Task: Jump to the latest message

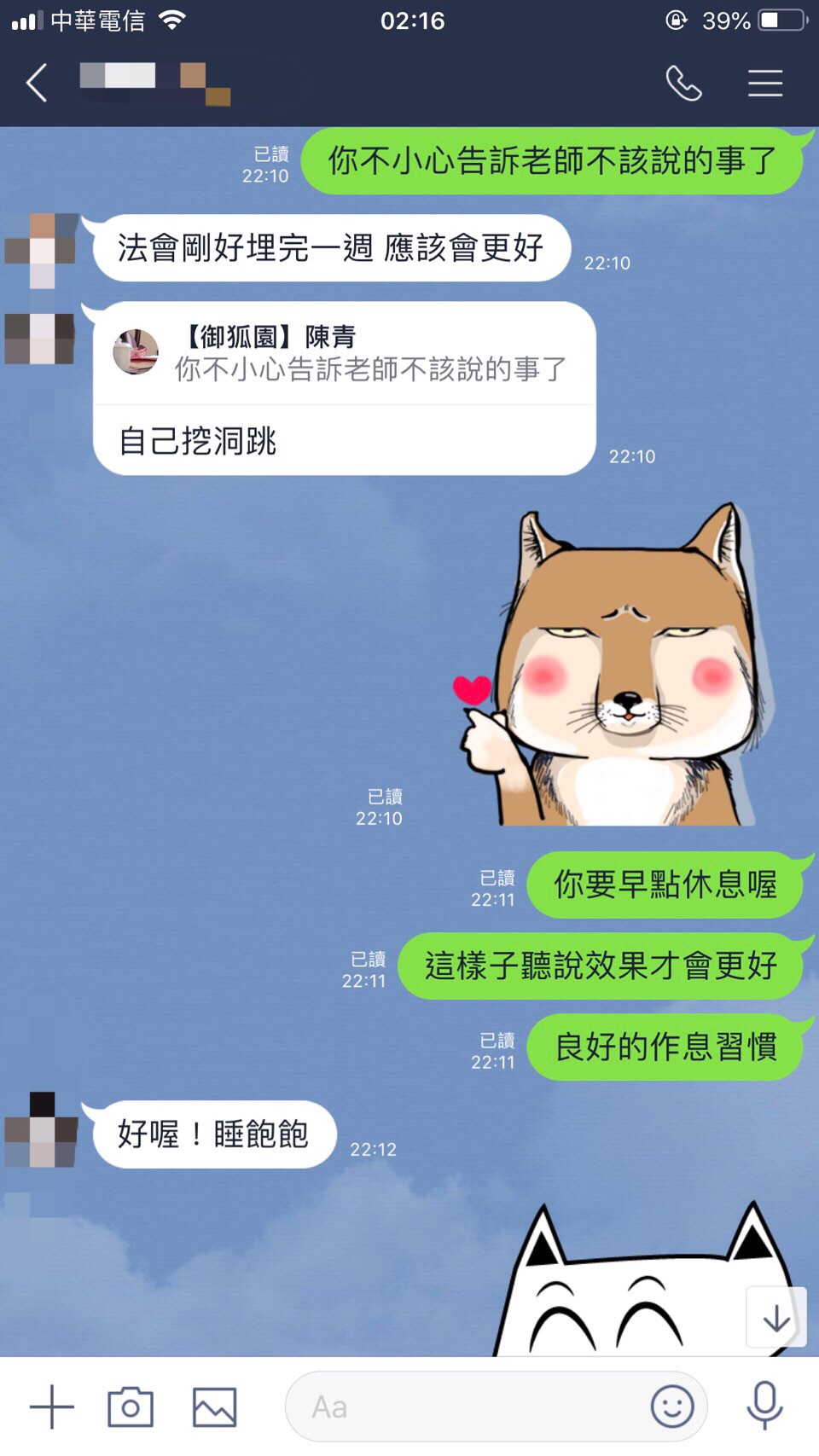Action: pos(775,1318)
